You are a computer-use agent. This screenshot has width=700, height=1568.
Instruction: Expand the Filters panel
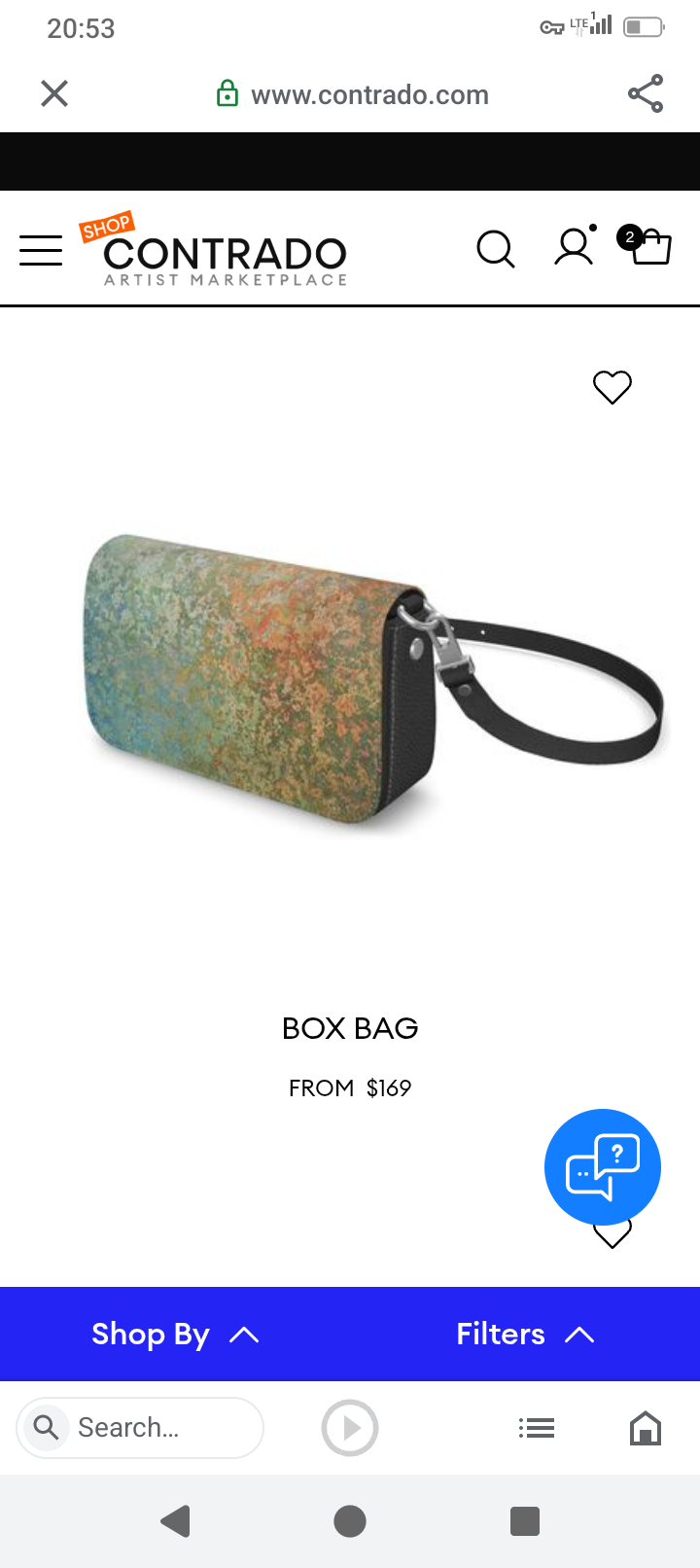pyautogui.click(x=525, y=1335)
